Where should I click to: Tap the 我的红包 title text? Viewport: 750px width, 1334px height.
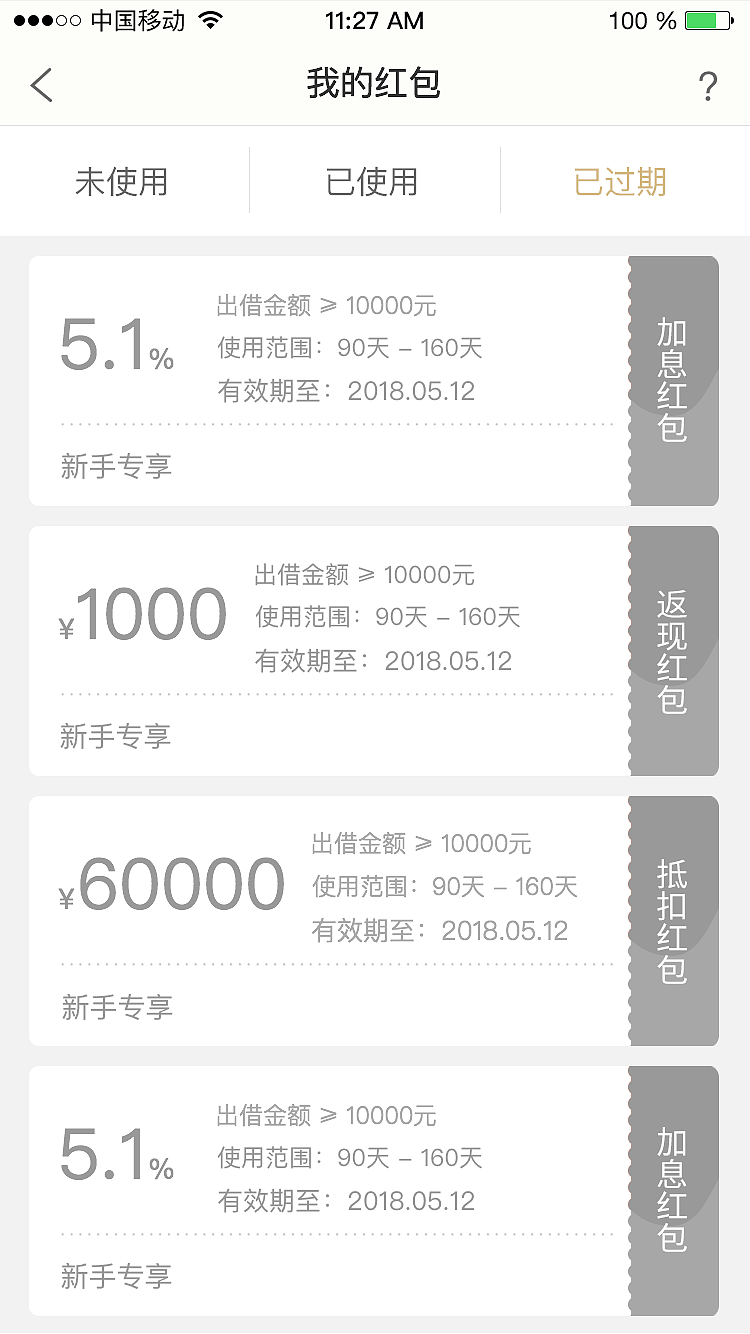point(374,85)
